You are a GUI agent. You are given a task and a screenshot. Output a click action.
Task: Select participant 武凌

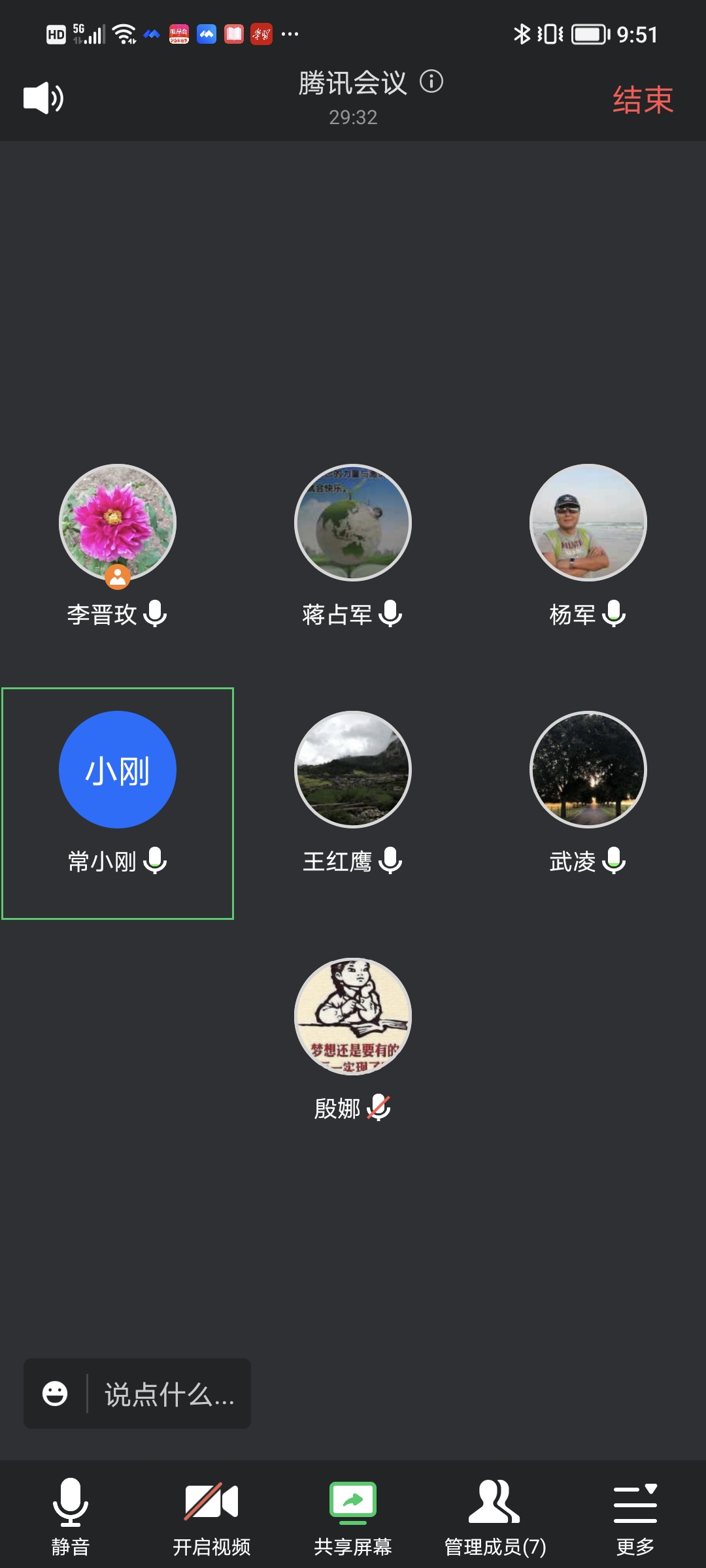[588, 770]
